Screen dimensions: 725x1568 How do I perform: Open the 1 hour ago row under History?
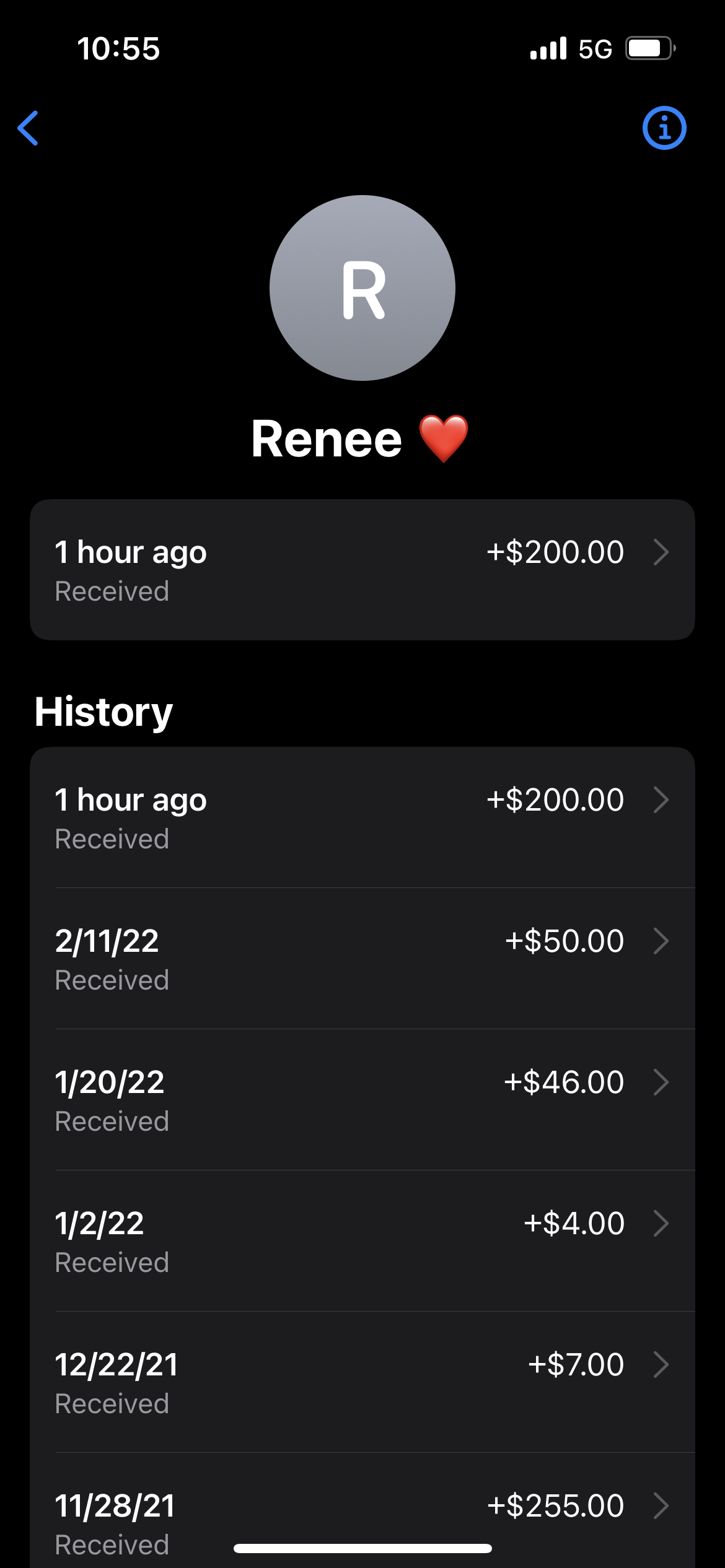(362, 817)
